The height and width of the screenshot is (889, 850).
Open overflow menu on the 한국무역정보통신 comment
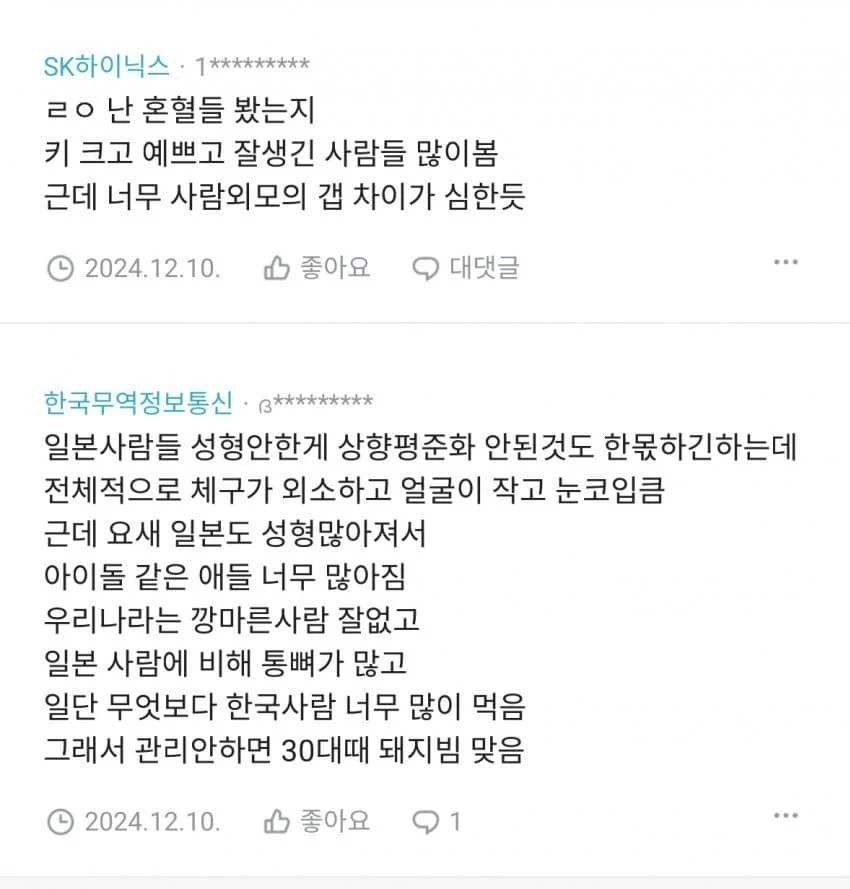787,816
